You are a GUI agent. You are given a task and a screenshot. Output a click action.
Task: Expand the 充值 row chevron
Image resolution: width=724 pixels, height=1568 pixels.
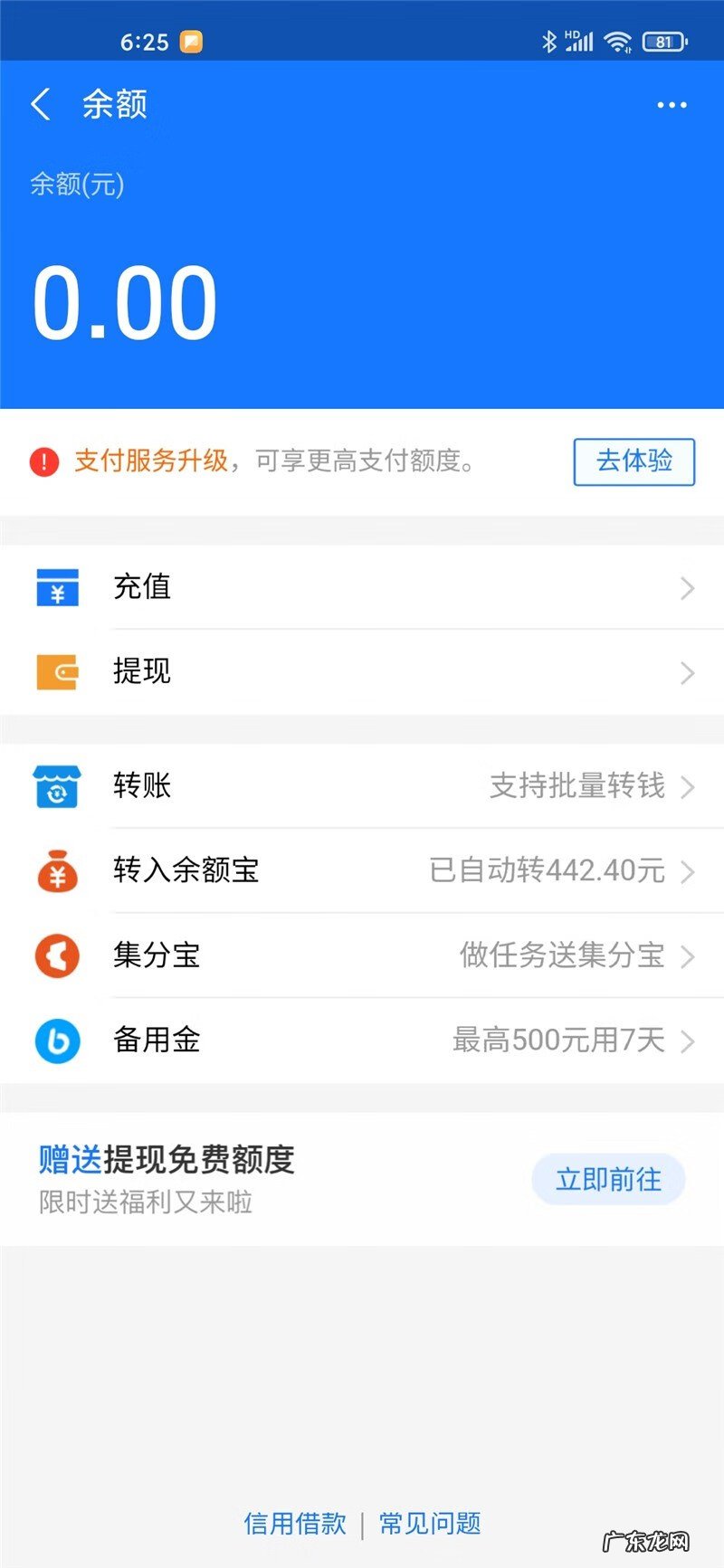(688, 588)
